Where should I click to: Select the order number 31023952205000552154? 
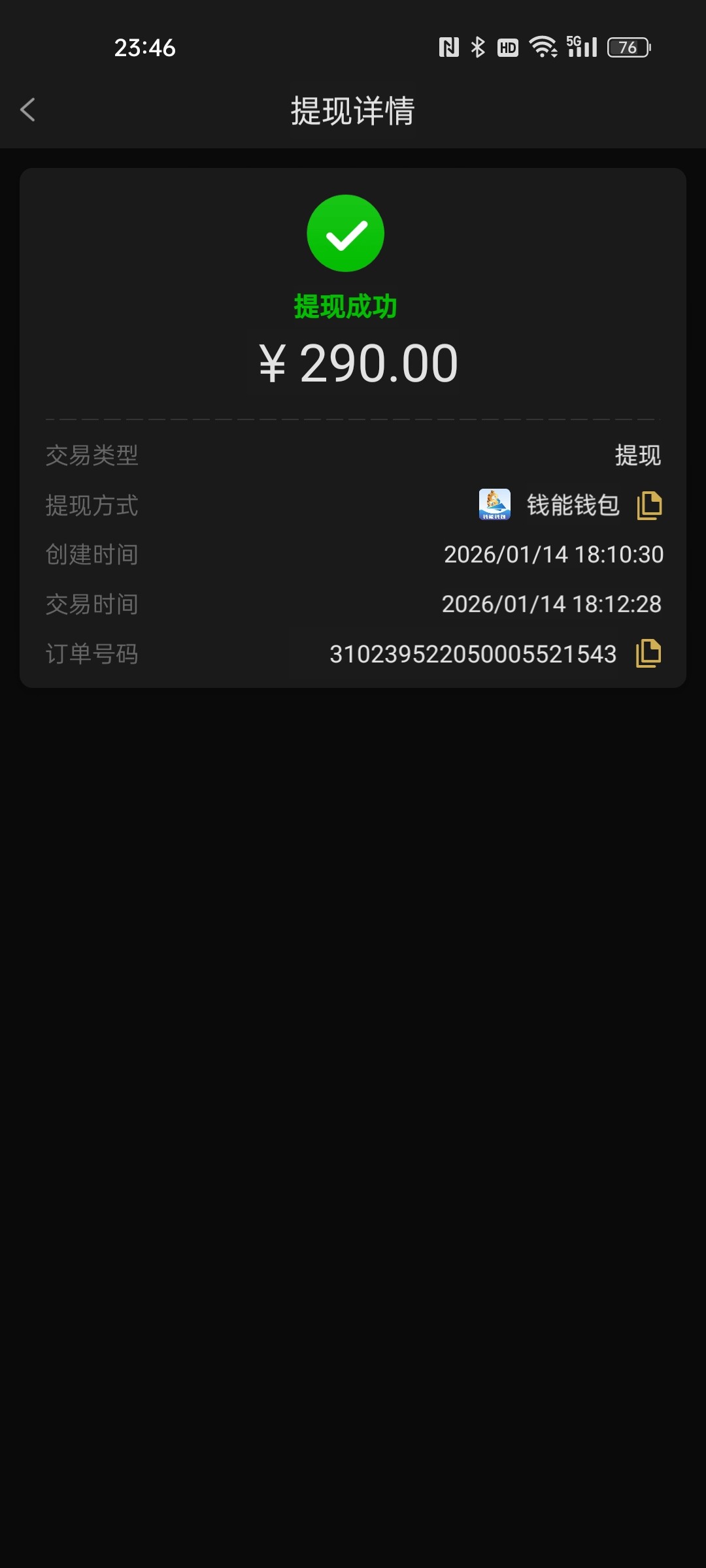coord(473,653)
